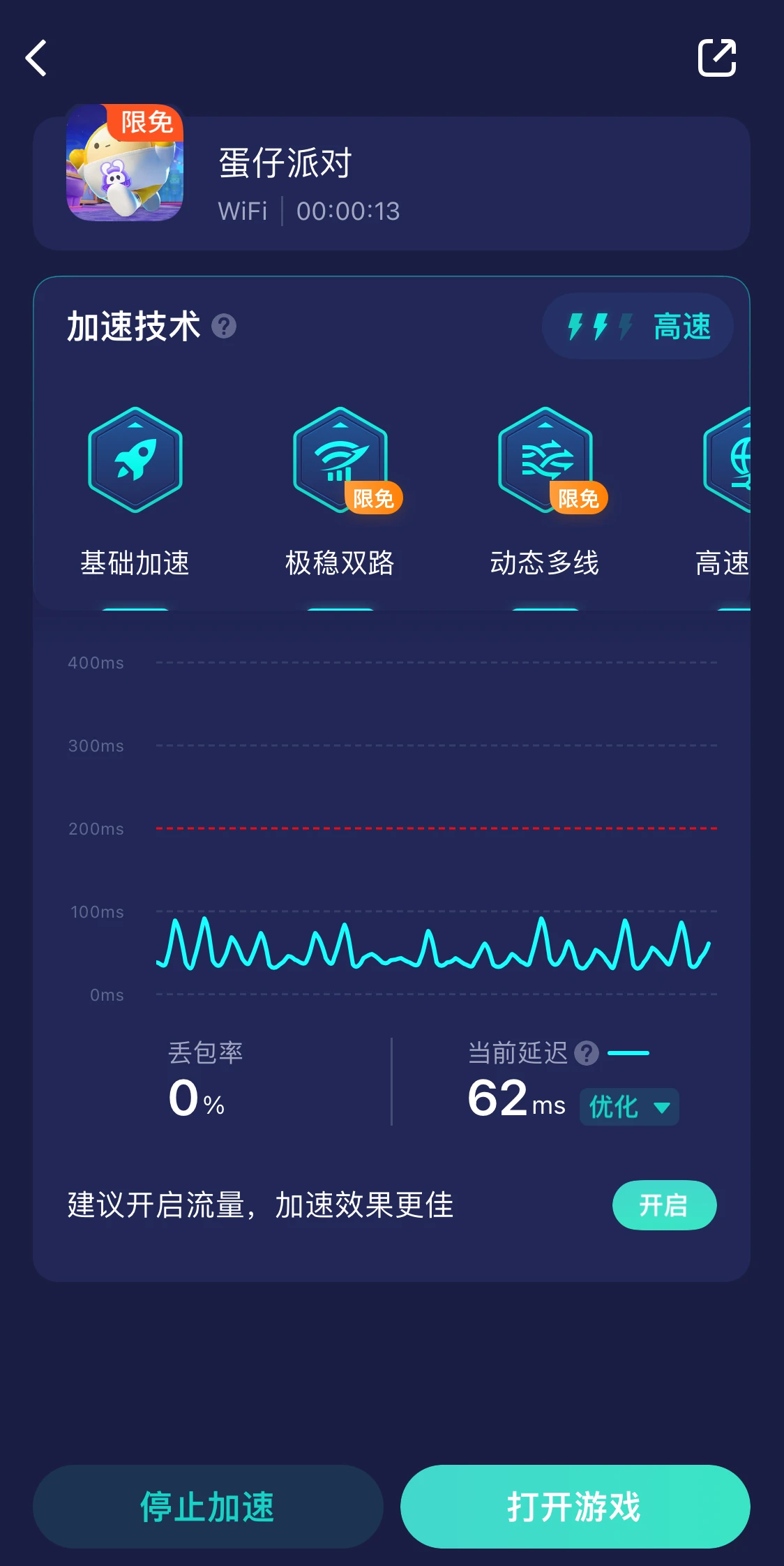Open the help icon next to 加速技术
Viewport: 784px width, 1566px height.
[225, 326]
